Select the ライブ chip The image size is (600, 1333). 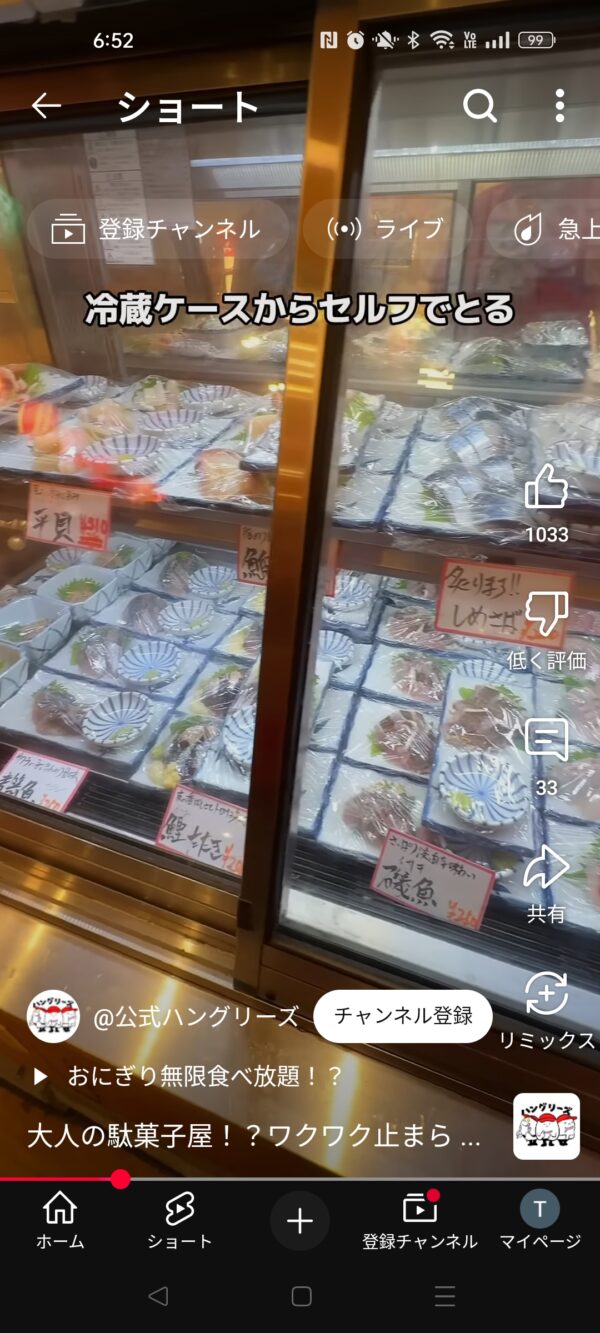pyautogui.click(x=386, y=229)
